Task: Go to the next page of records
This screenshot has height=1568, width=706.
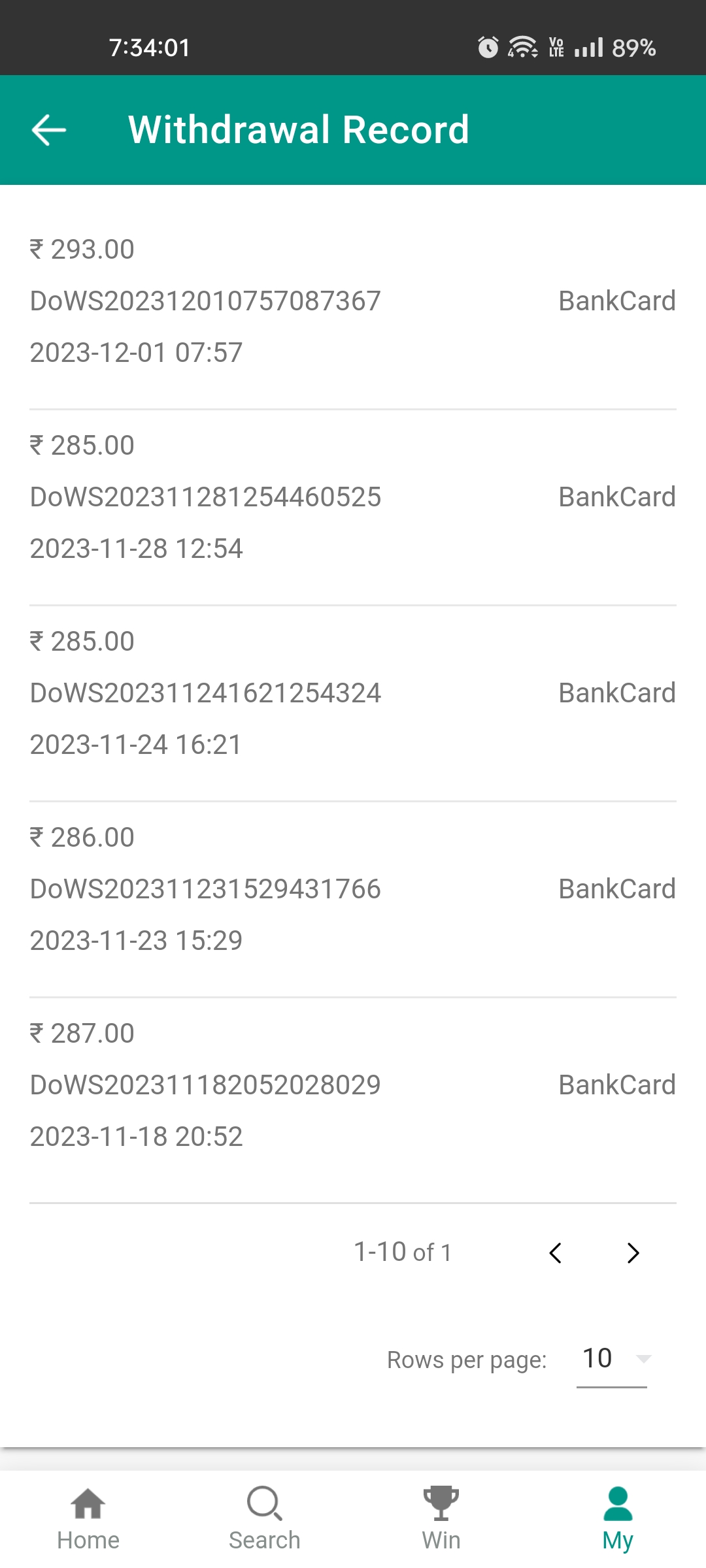Action: click(x=633, y=1252)
